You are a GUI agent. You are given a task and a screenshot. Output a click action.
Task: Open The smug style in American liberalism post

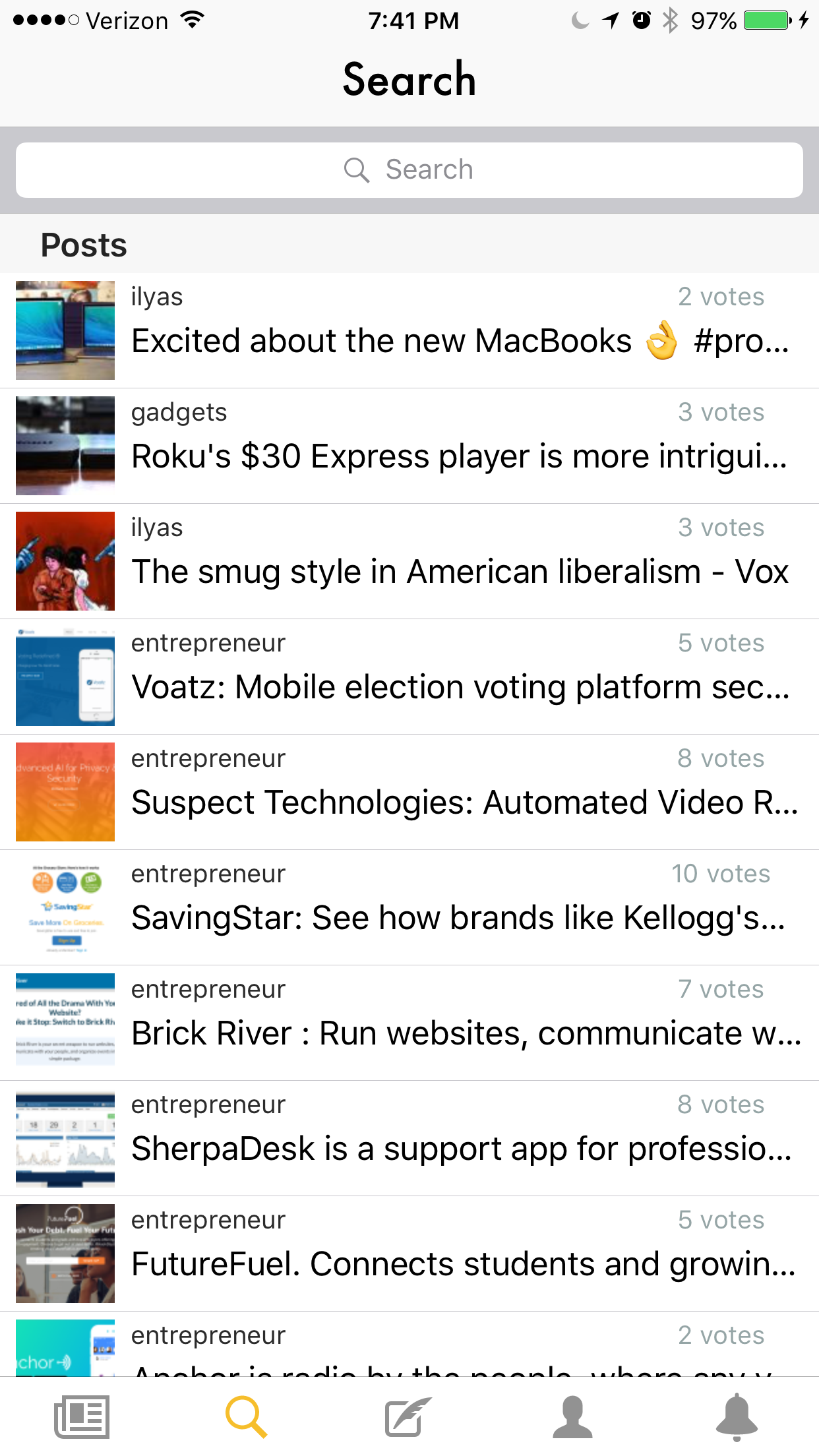pos(409,562)
